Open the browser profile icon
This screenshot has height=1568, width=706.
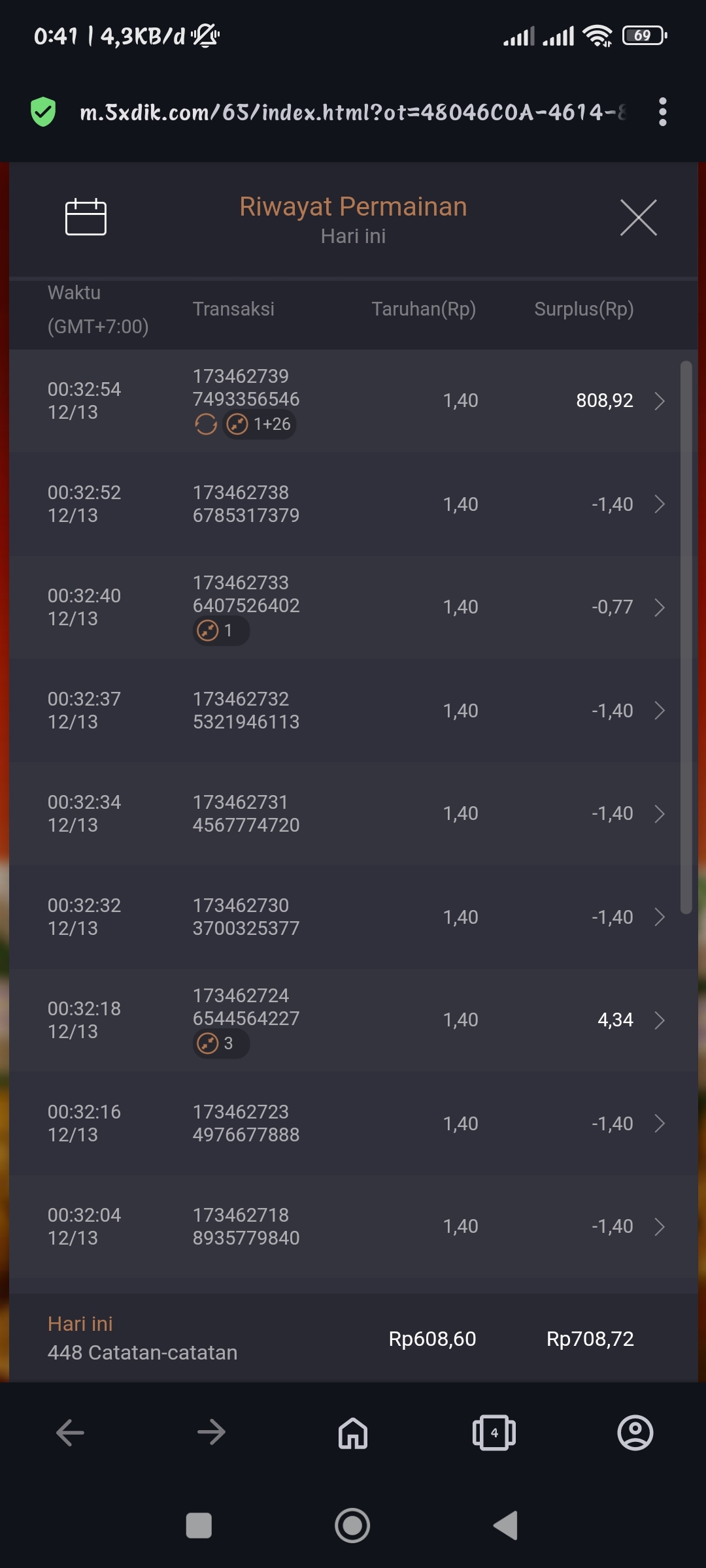635,1433
